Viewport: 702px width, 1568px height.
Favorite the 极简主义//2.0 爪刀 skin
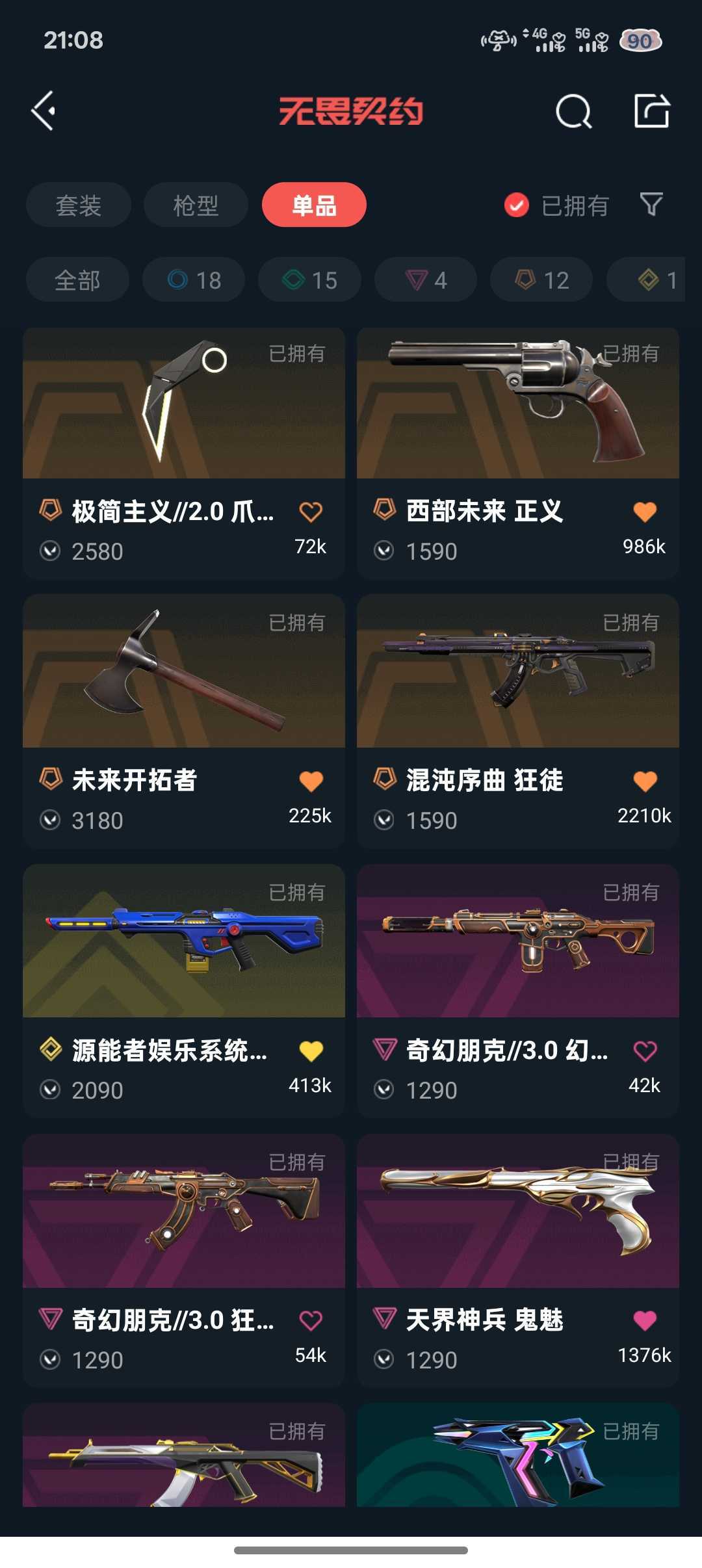tap(312, 512)
